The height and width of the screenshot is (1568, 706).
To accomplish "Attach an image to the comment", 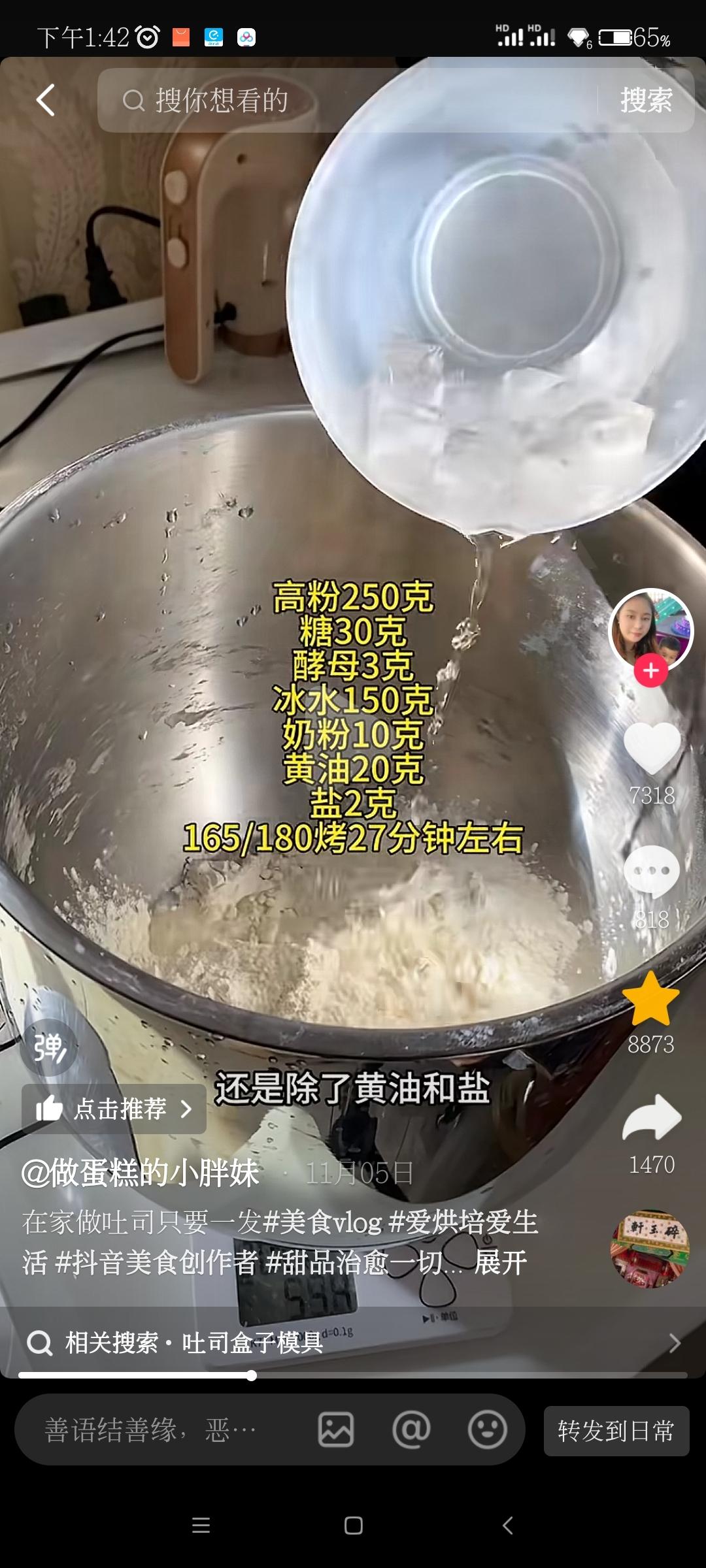I will (x=336, y=1430).
